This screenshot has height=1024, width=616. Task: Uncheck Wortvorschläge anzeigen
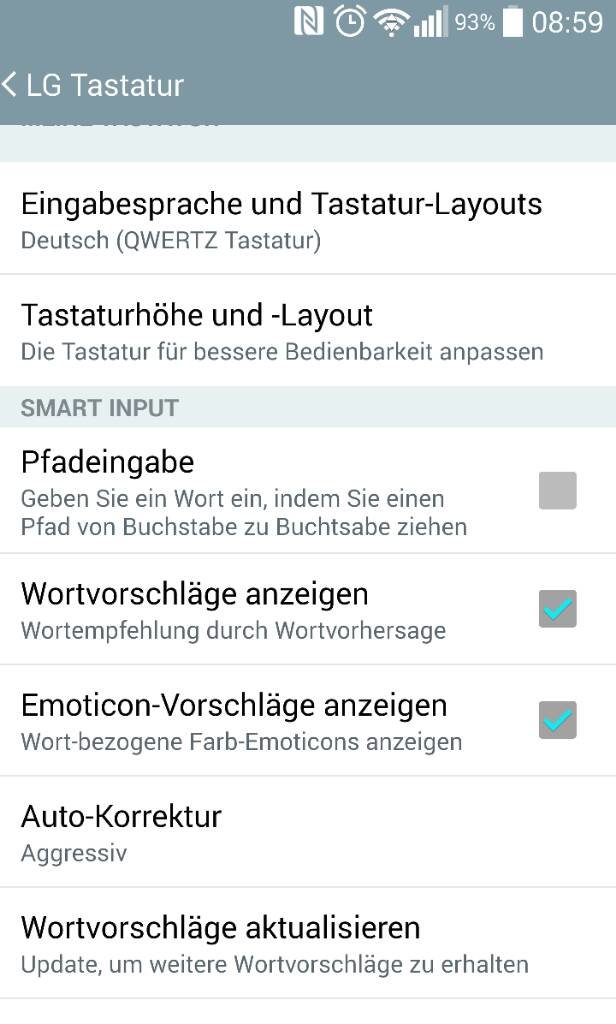click(x=557, y=609)
